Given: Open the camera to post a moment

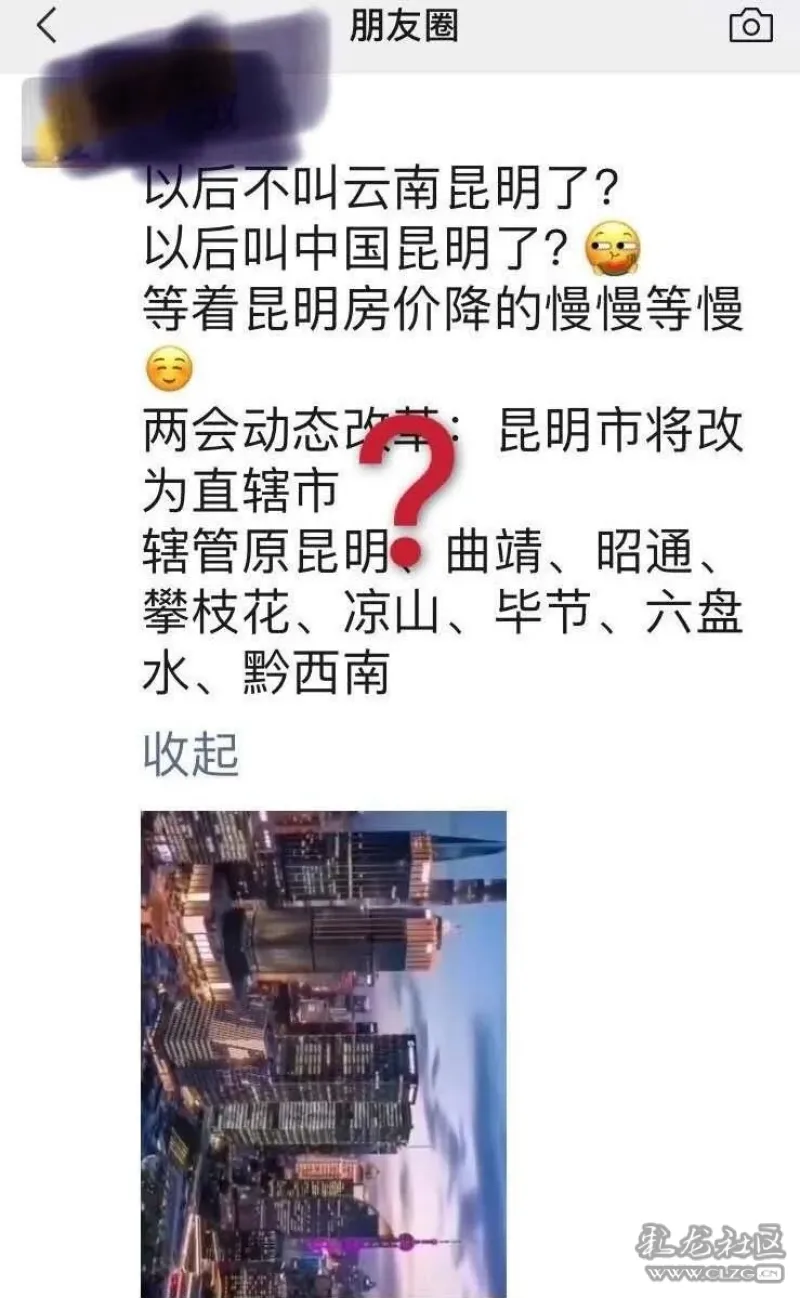Looking at the screenshot, I should point(750,27).
